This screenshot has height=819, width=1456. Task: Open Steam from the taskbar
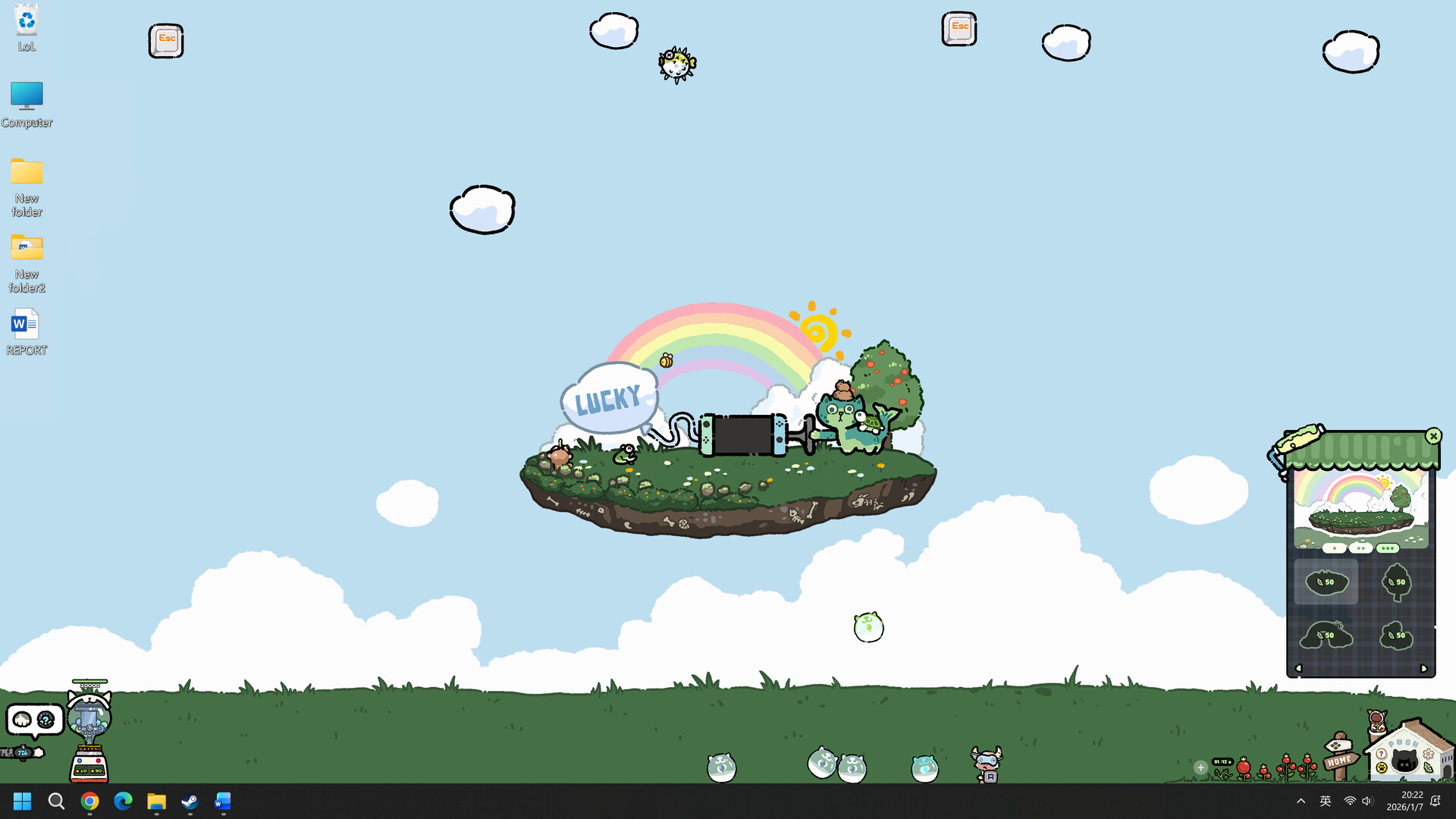coord(190,802)
